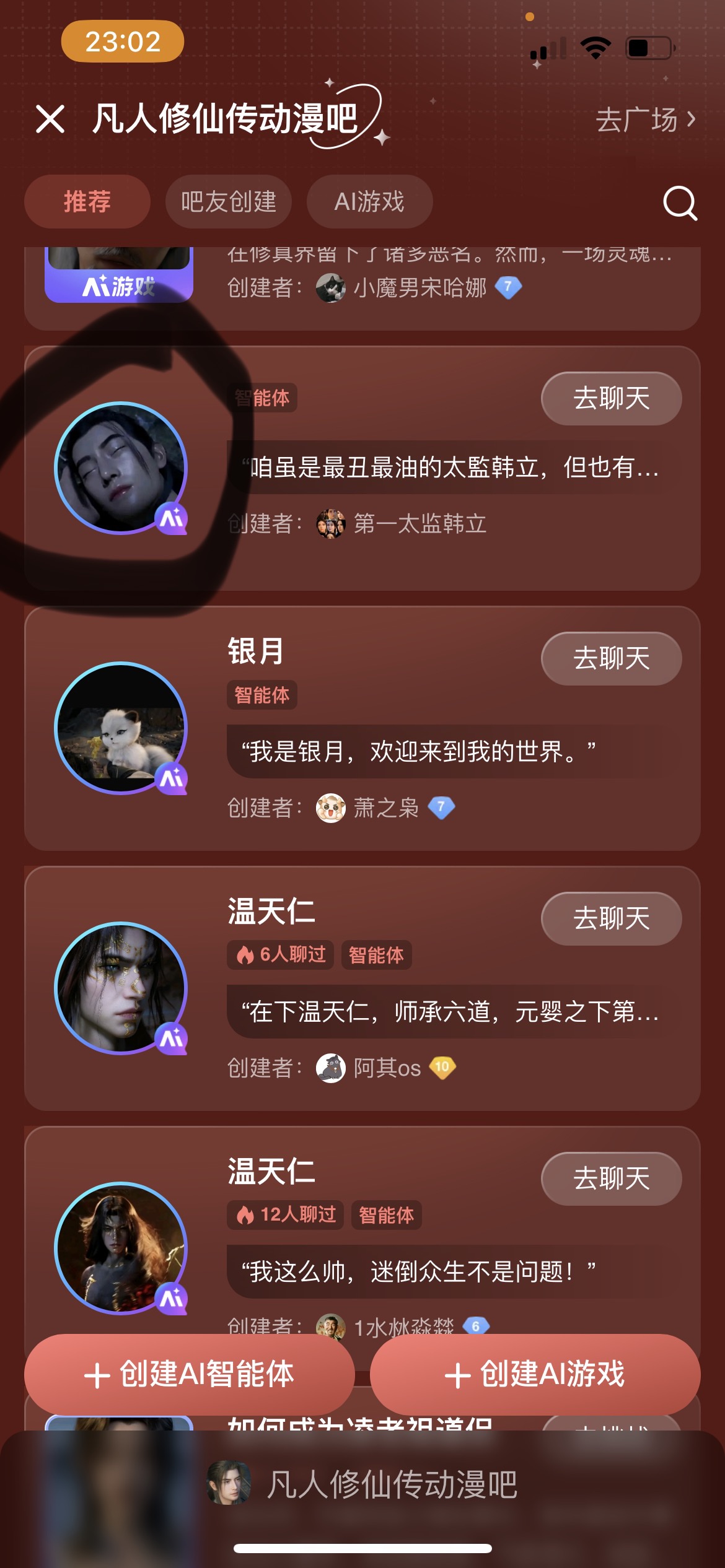This screenshot has height=1568, width=725.
Task: Chat with the 太監韩立 agent
Action: (611, 398)
